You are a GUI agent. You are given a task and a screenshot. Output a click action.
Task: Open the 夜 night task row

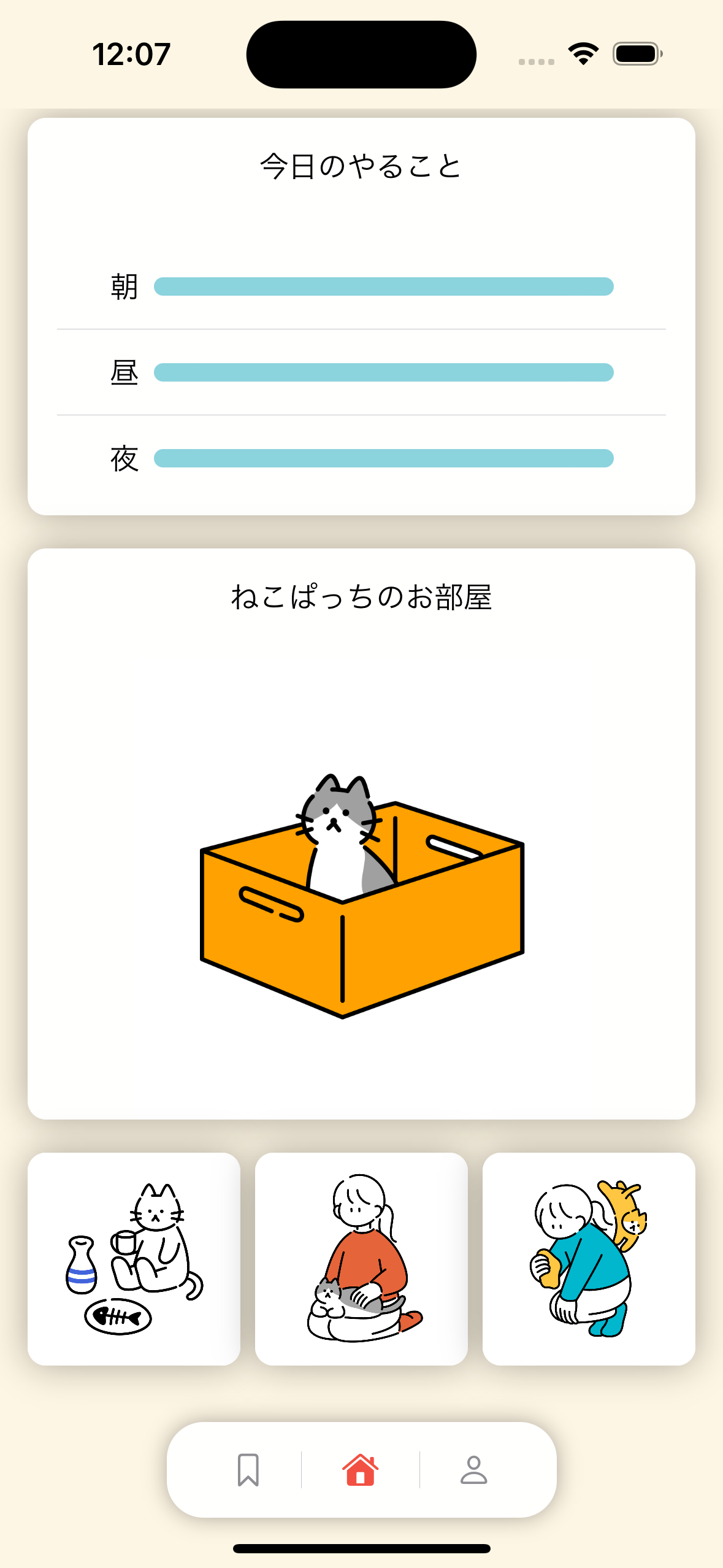point(361,458)
